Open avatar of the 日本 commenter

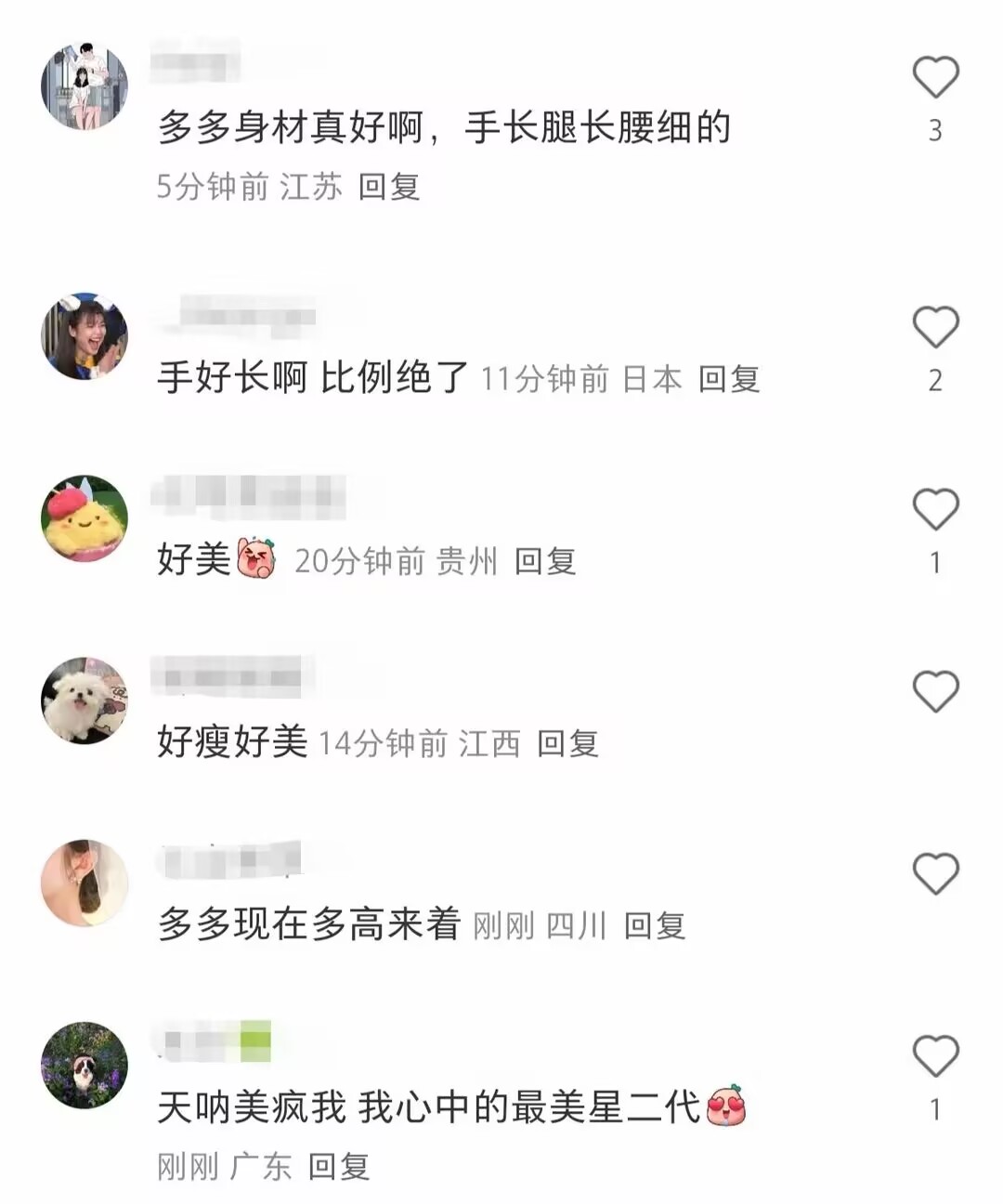point(85,336)
